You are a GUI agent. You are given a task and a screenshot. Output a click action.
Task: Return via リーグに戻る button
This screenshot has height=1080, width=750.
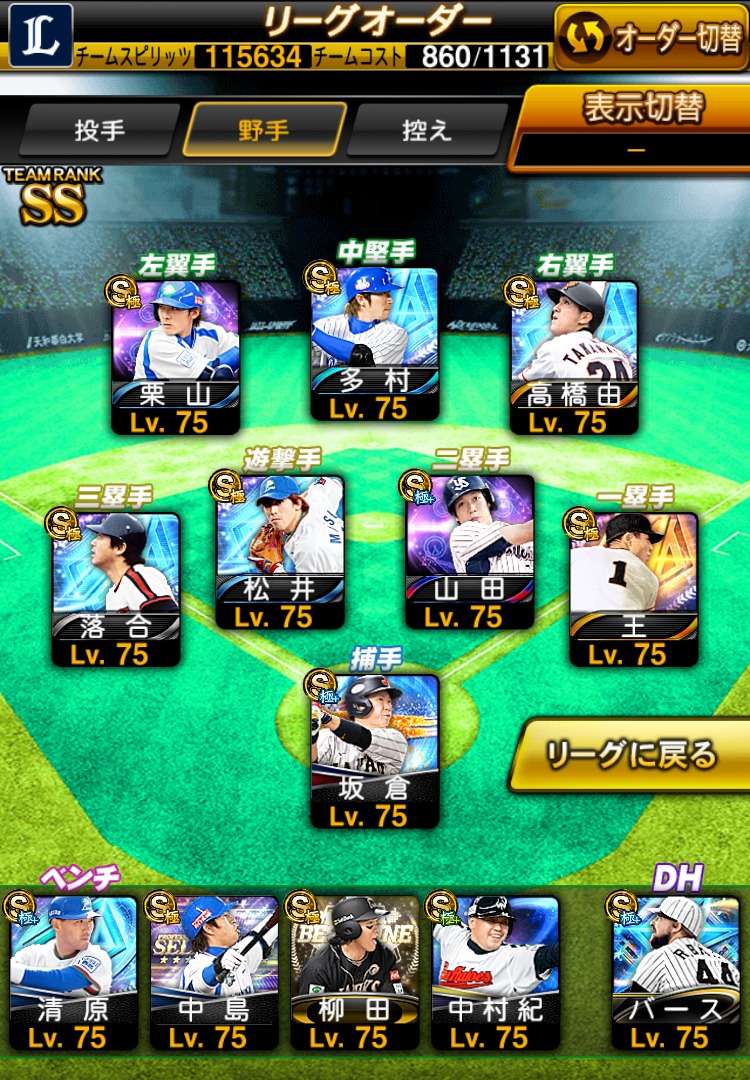[631, 755]
